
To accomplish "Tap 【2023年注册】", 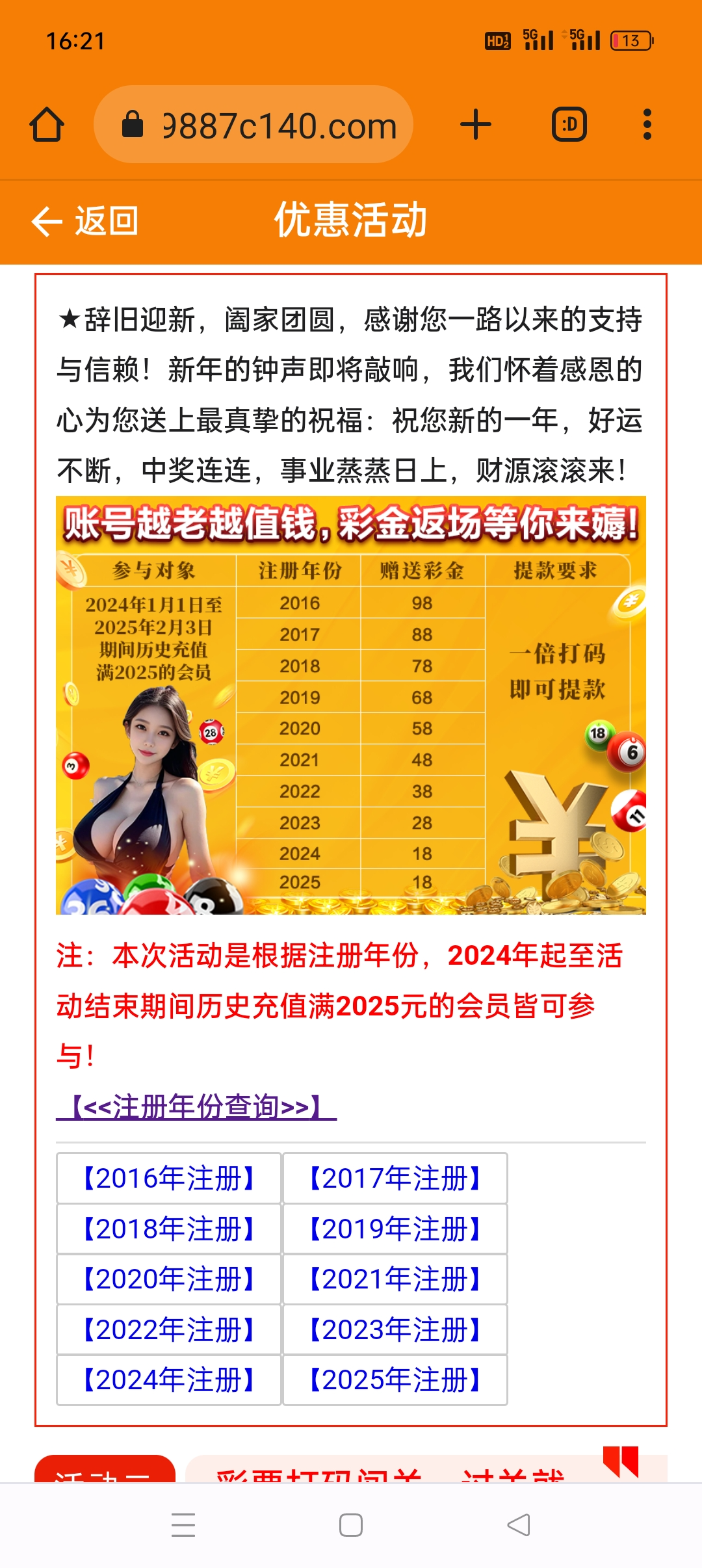I will (395, 1329).
